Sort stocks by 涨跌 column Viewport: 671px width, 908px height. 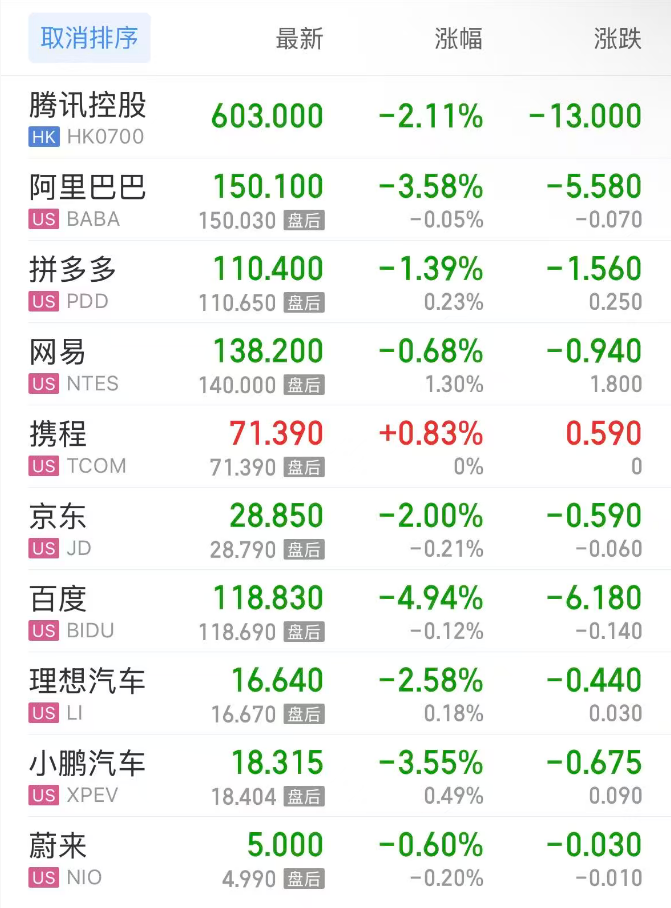[617, 39]
